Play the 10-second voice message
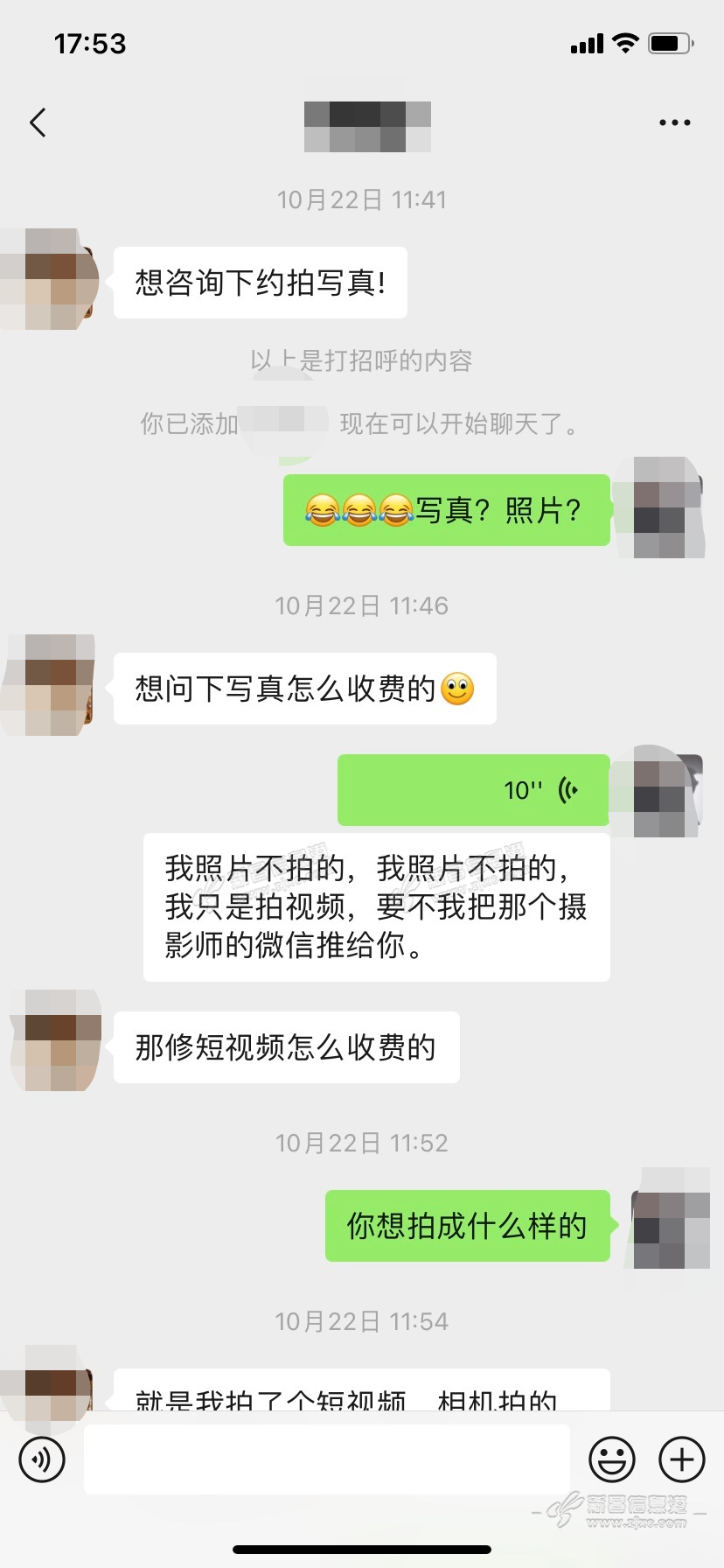Viewport: 724px width, 1568px height. coord(473,790)
